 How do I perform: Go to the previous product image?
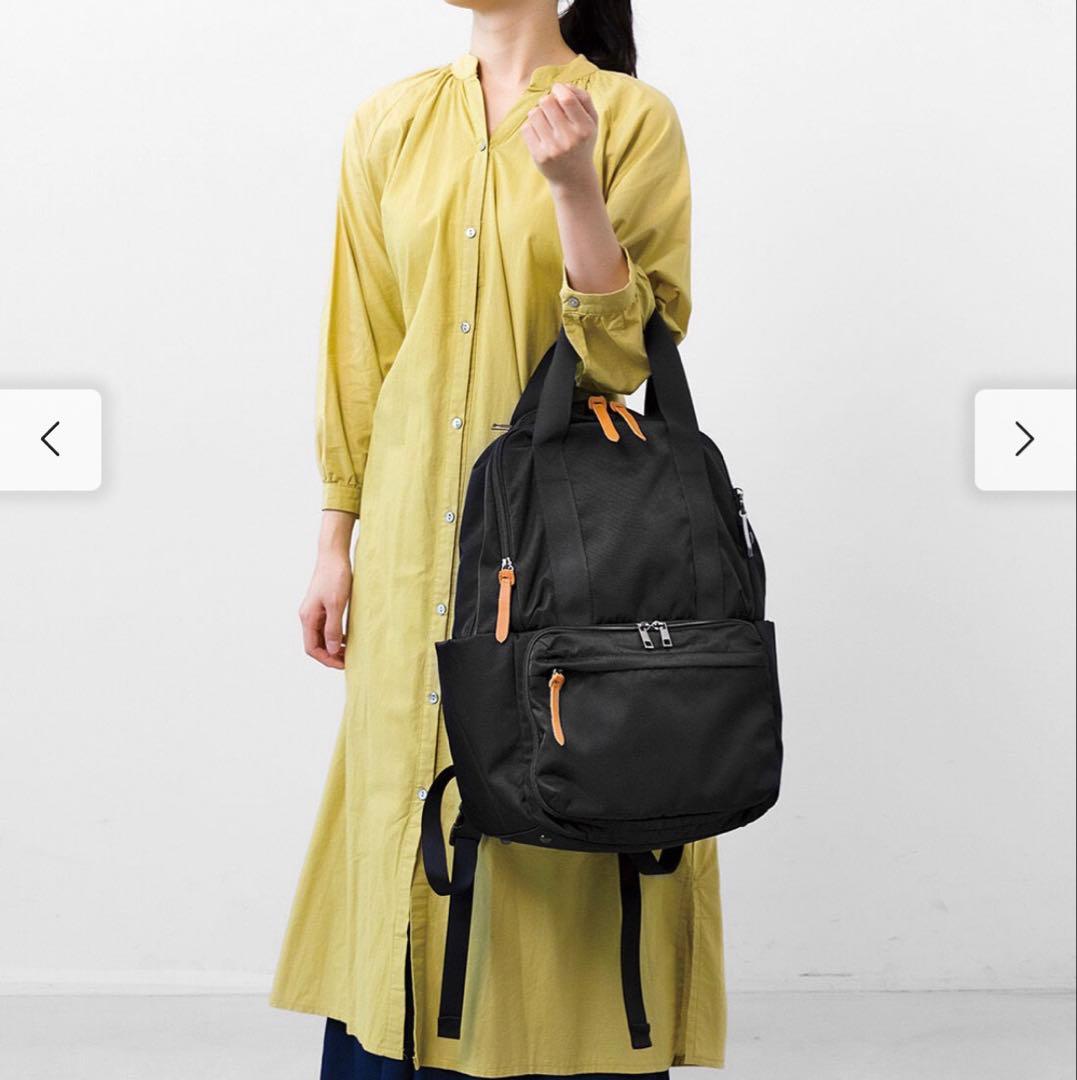tap(50, 439)
